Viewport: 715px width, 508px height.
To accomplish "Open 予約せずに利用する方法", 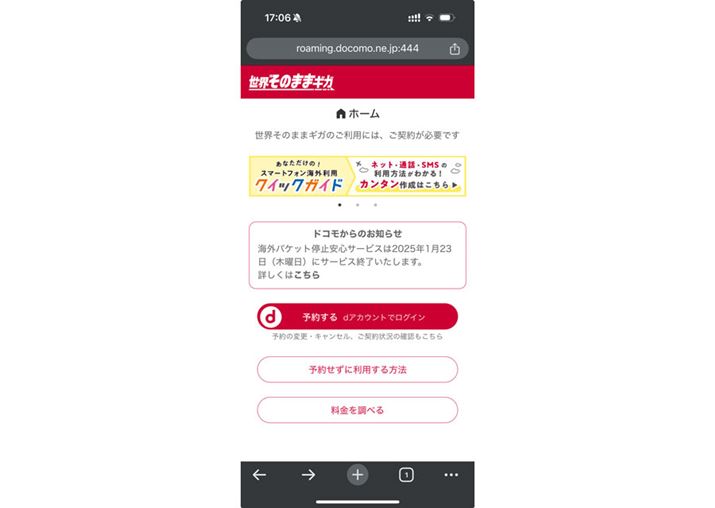I will [357, 369].
